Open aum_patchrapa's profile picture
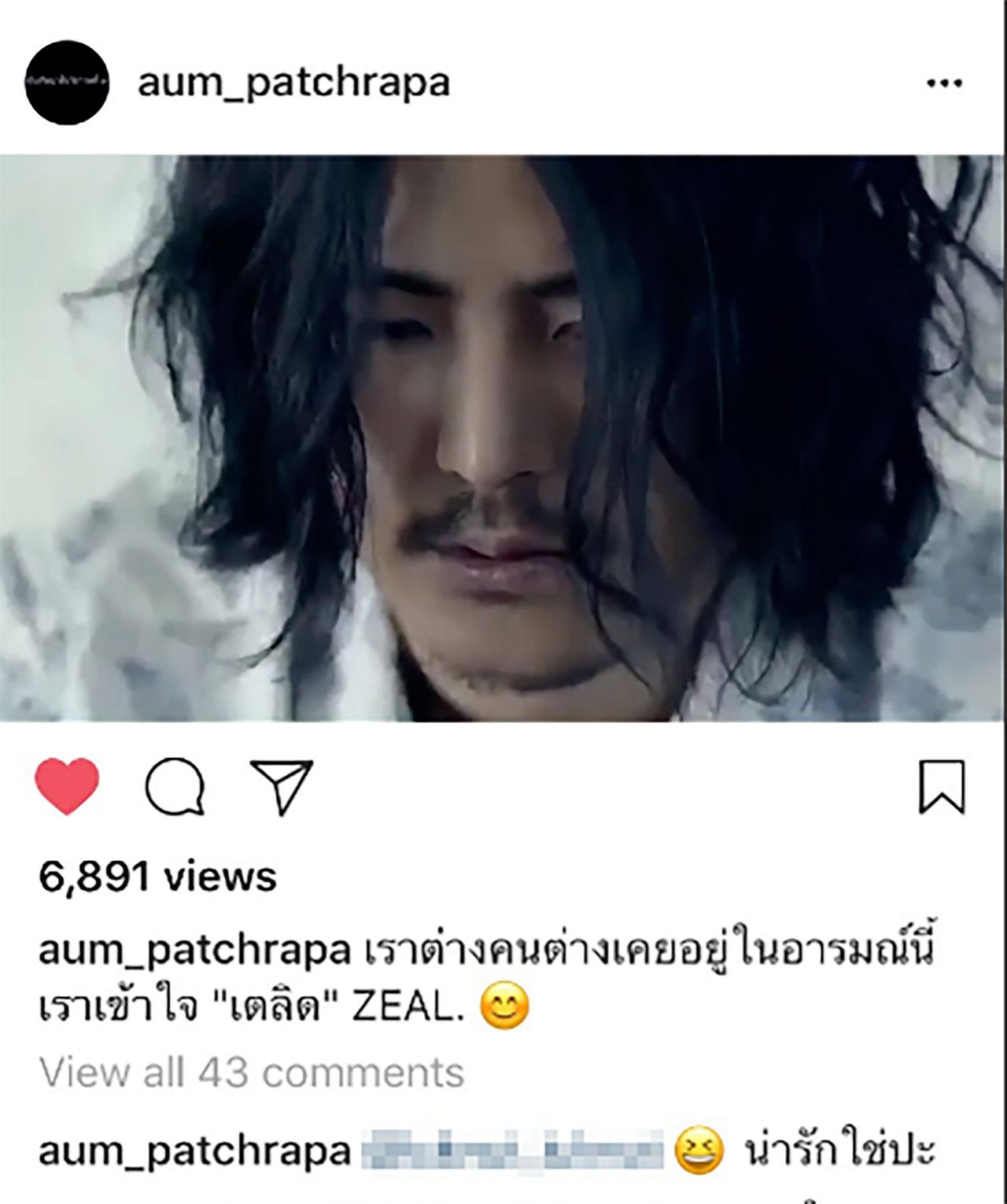 tap(66, 83)
